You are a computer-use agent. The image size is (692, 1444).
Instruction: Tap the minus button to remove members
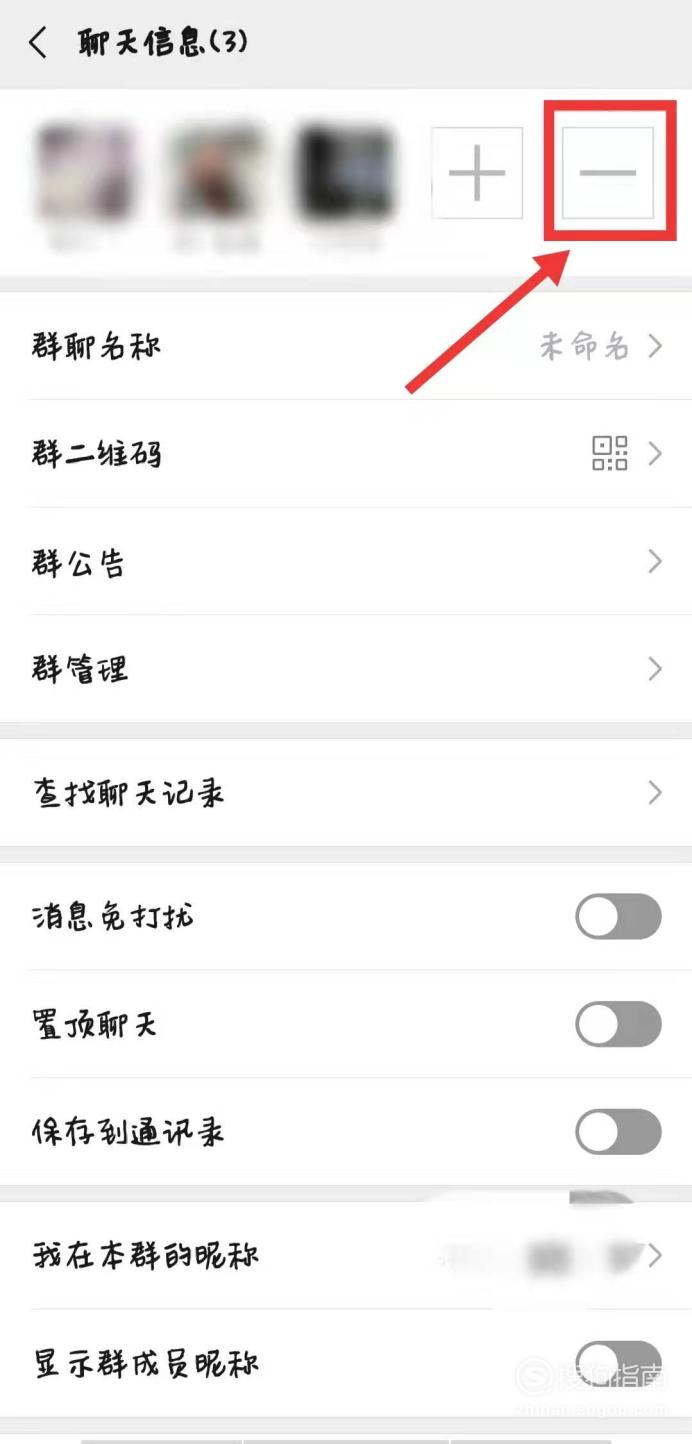pyautogui.click(x=607, y=172)
